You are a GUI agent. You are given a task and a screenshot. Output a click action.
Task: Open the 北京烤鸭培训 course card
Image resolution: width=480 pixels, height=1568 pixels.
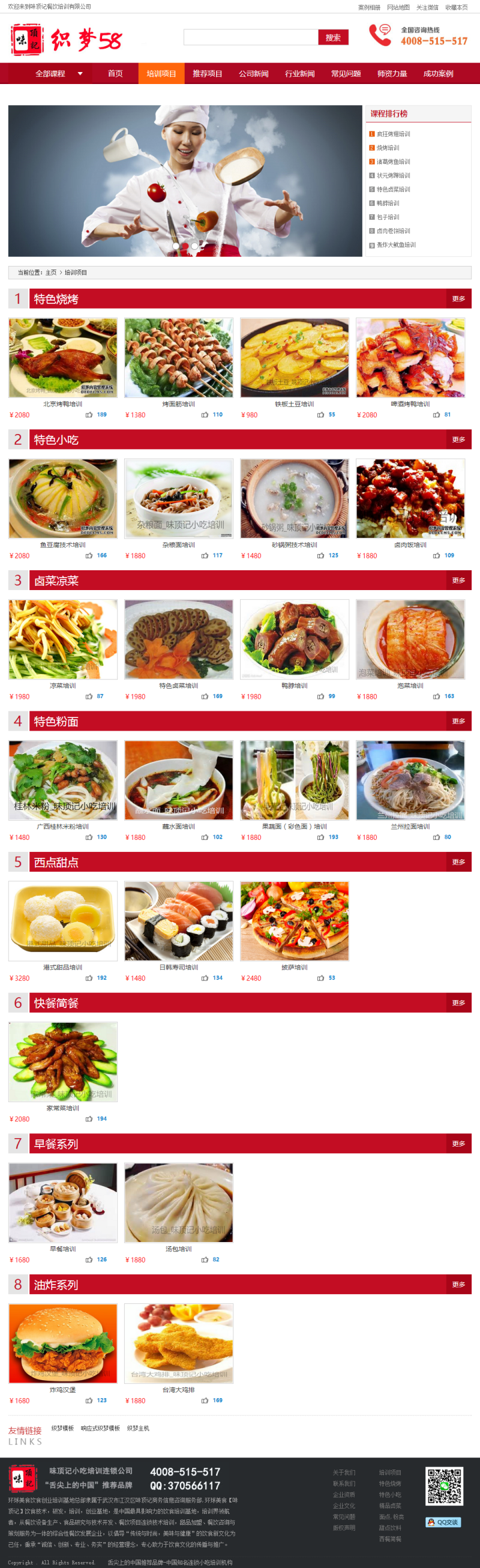[62, 358]
